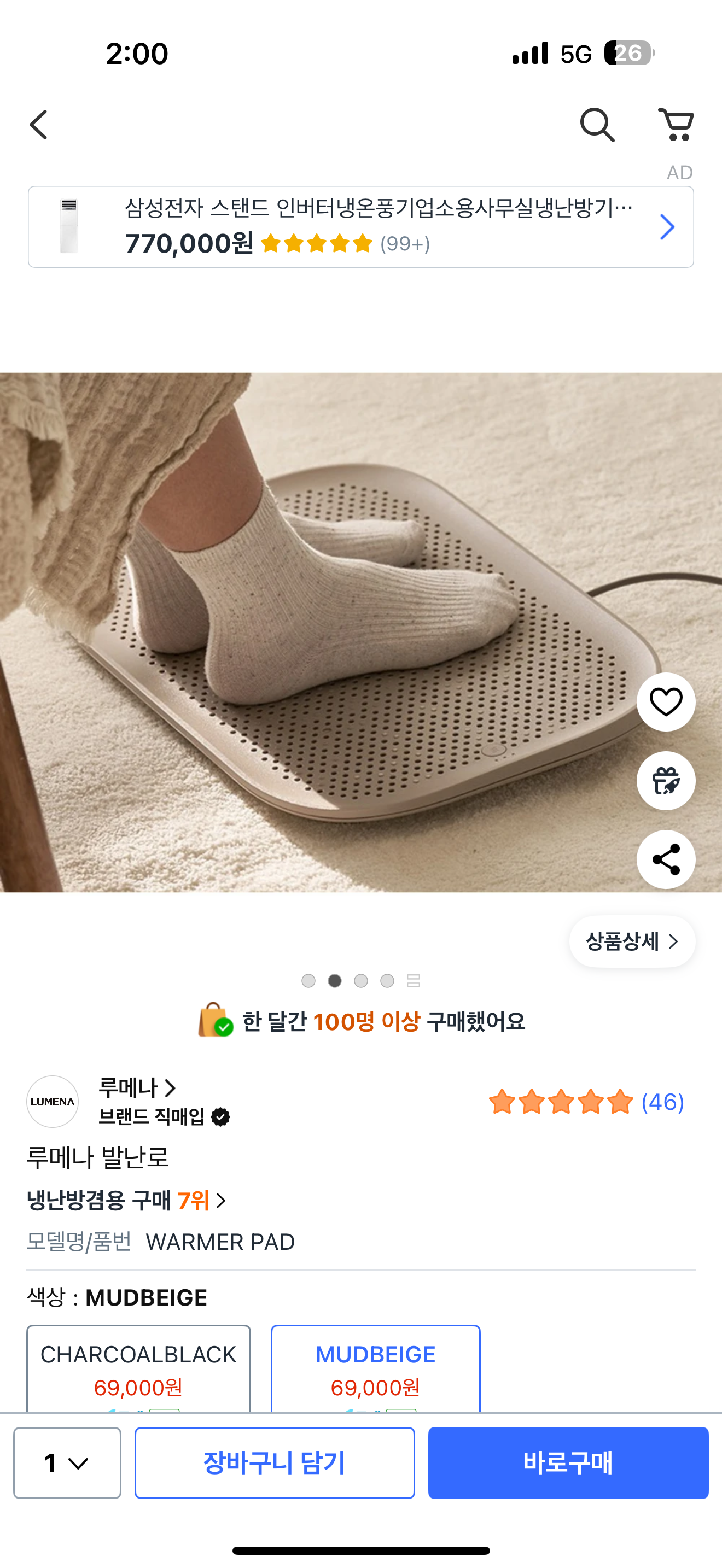Open the shopping cart
Image resolution: width=722 pixels, height=1568 pixels.
(x=676, y=125)
